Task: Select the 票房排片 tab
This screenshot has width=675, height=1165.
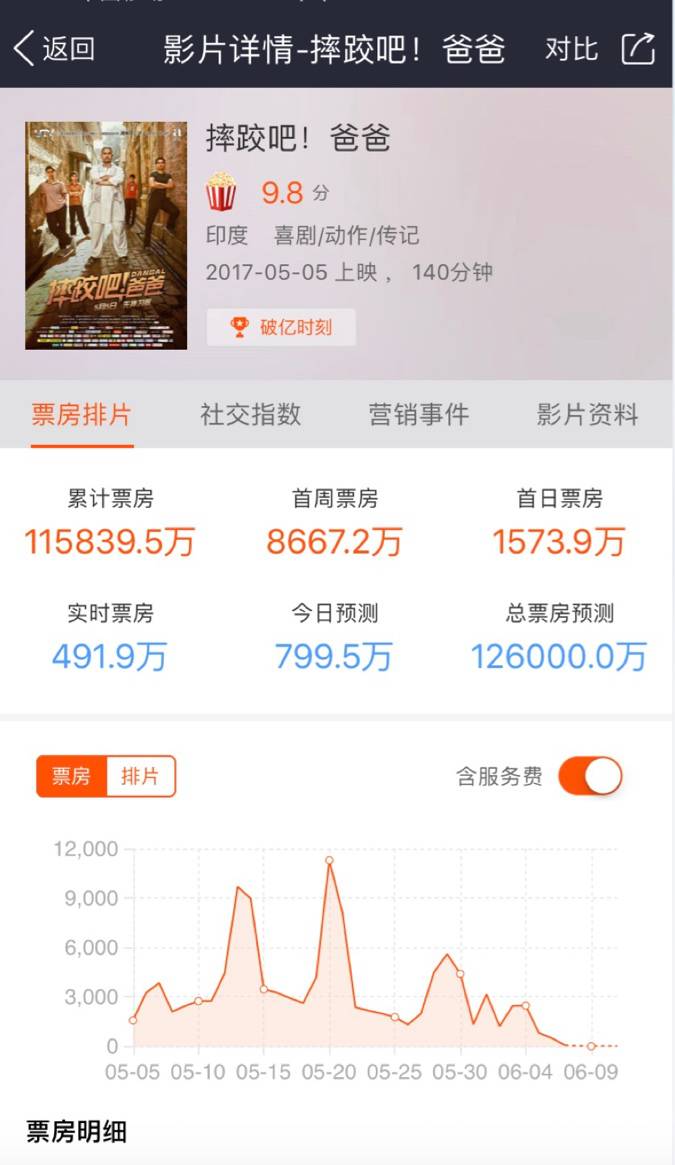Action: pyautogui.click(x=81, y=415)
